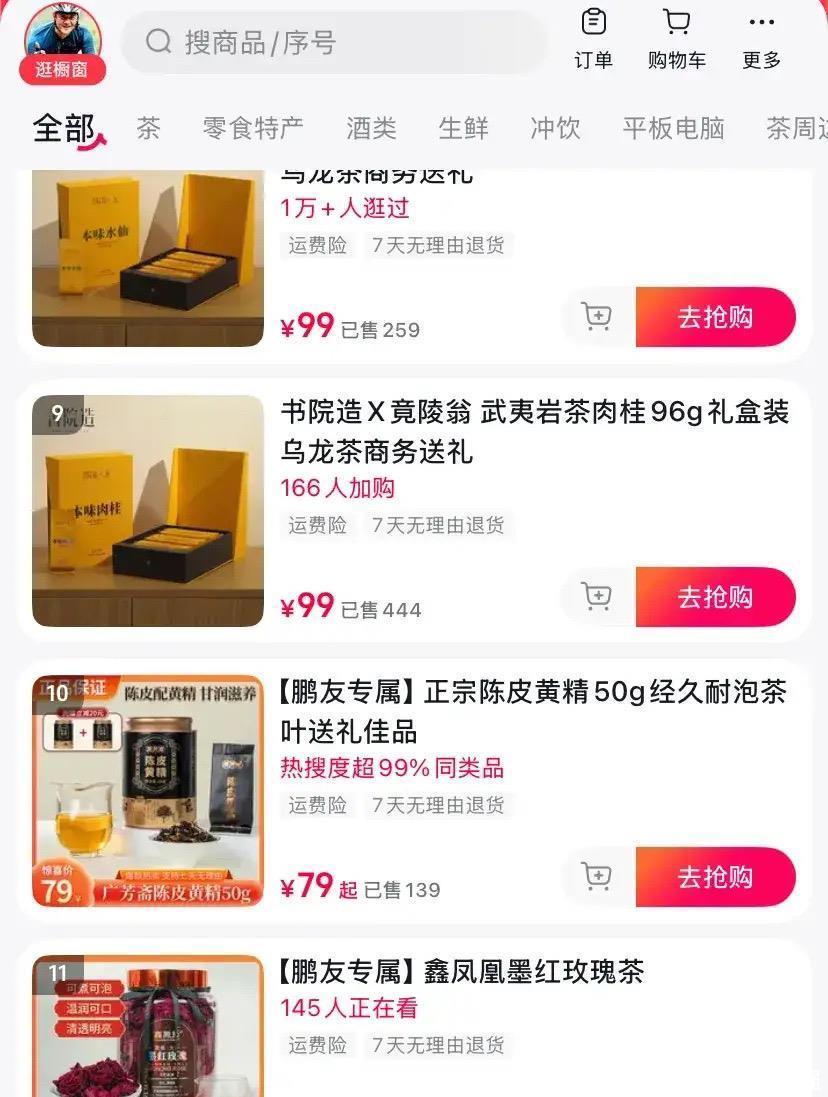Switch to the 茶 category tab
828x1097 pixels.
(148, 128)
